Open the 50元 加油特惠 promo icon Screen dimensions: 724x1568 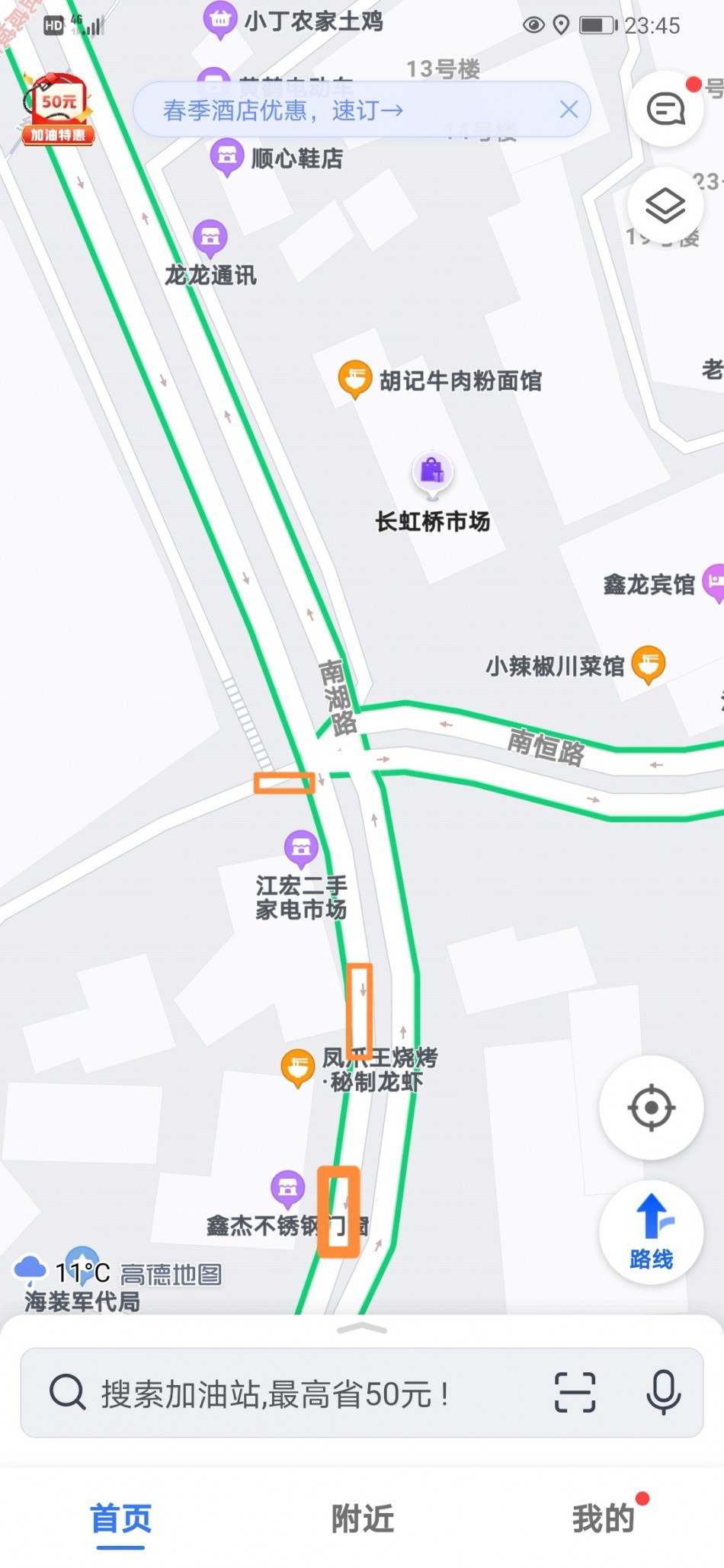pyautogui.click(x=58, y=110)
